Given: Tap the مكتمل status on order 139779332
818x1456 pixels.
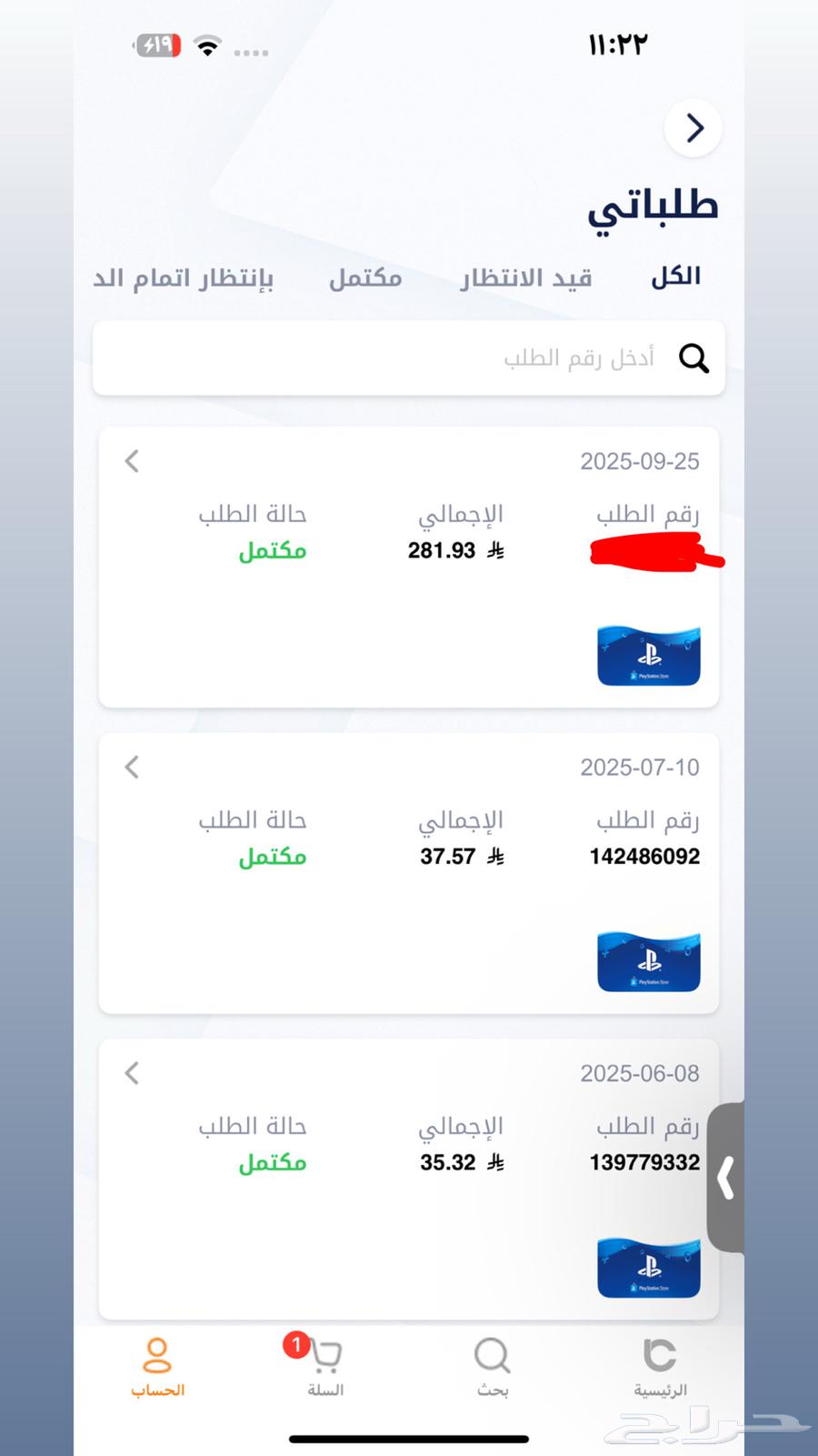Looking at the screenshot, I should (272, 1162).
